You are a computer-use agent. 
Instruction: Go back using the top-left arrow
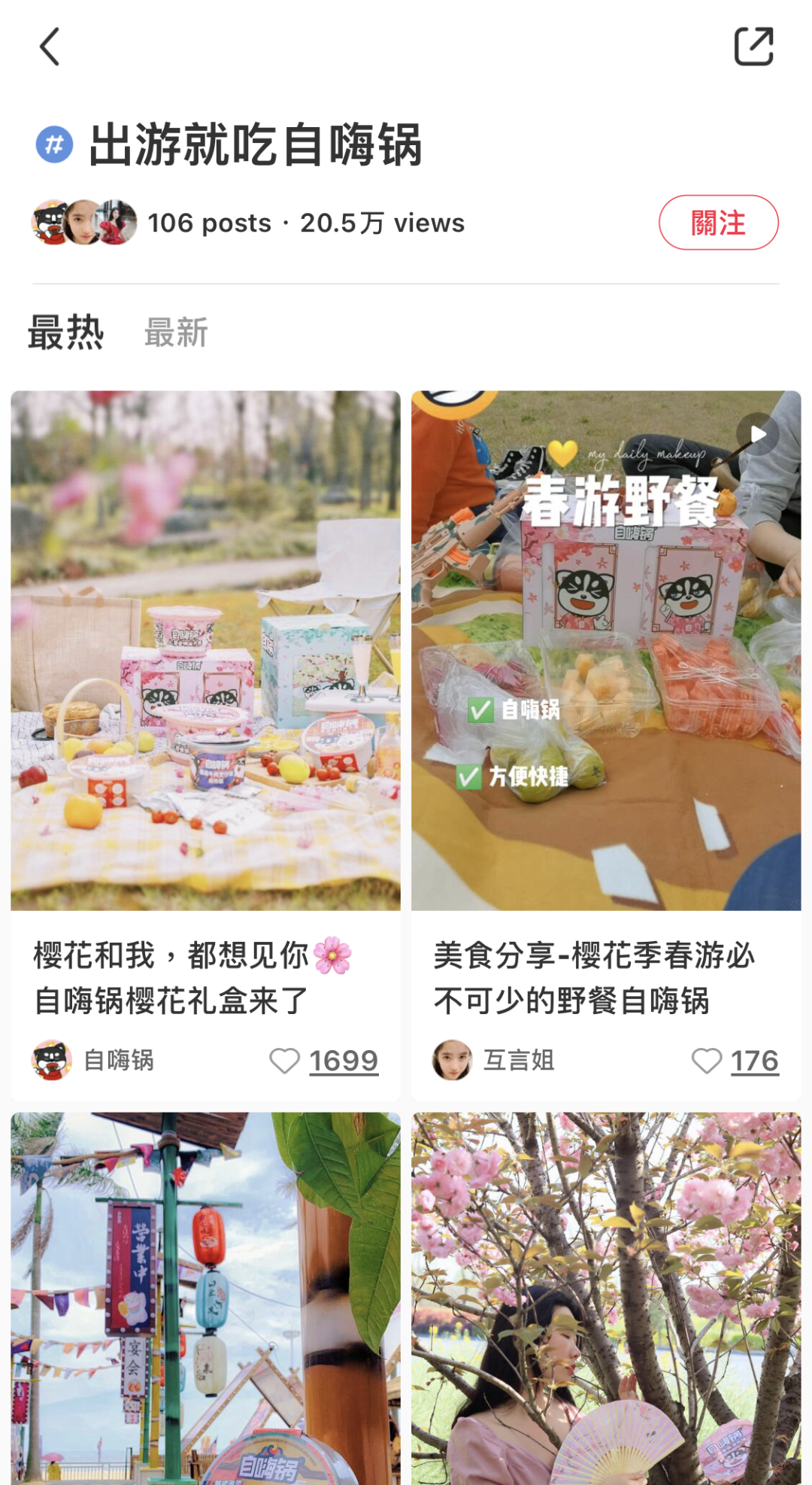50,47
